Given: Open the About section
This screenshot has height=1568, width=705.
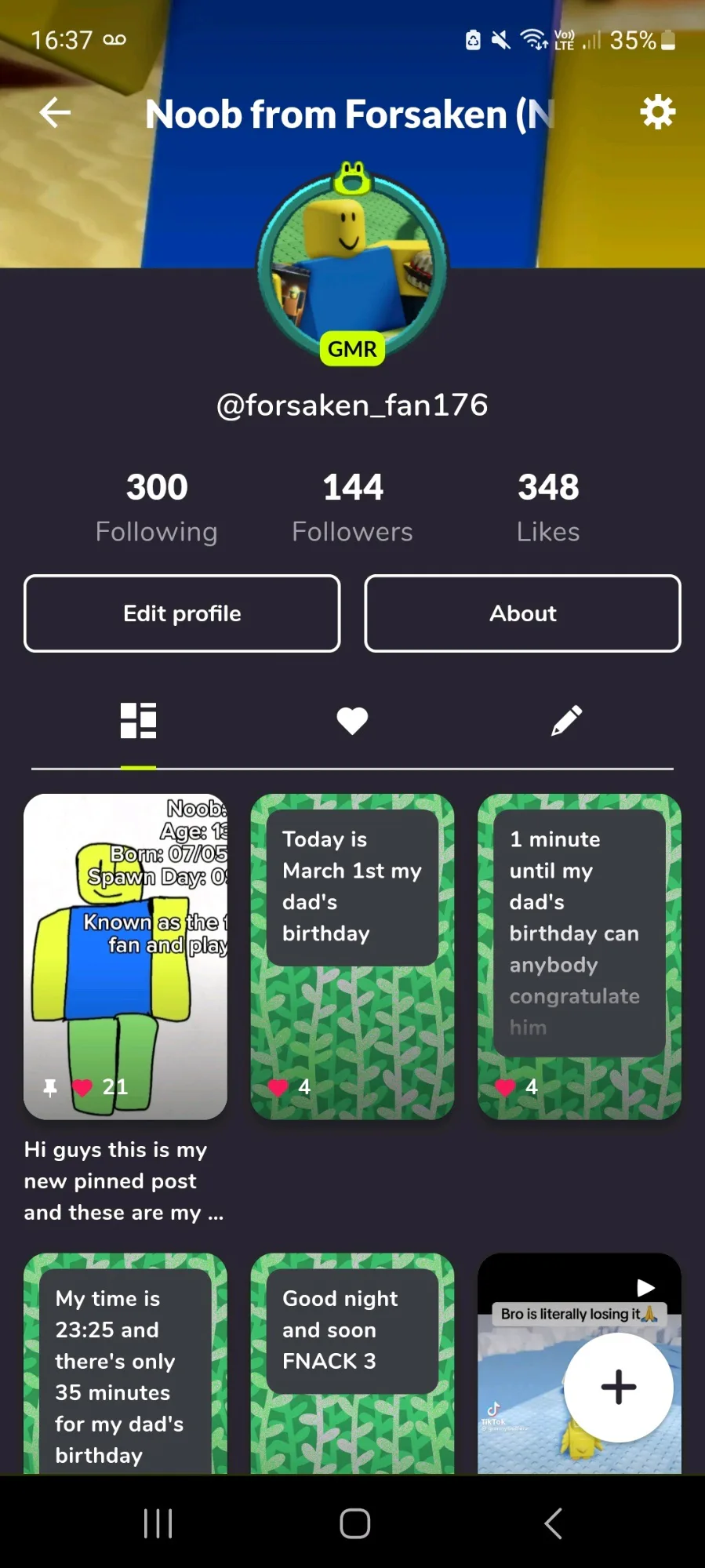Looking at the screenshot, I should tap(522, 613).
